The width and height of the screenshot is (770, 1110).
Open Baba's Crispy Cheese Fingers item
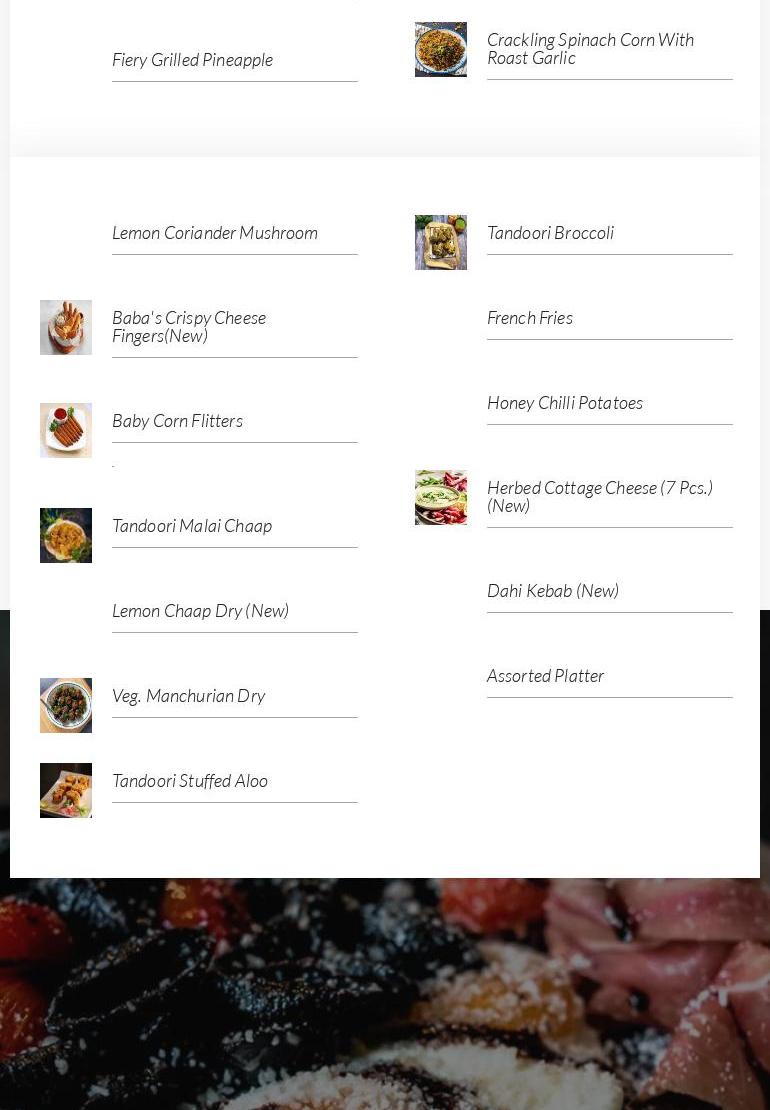[x=189, y=326]
